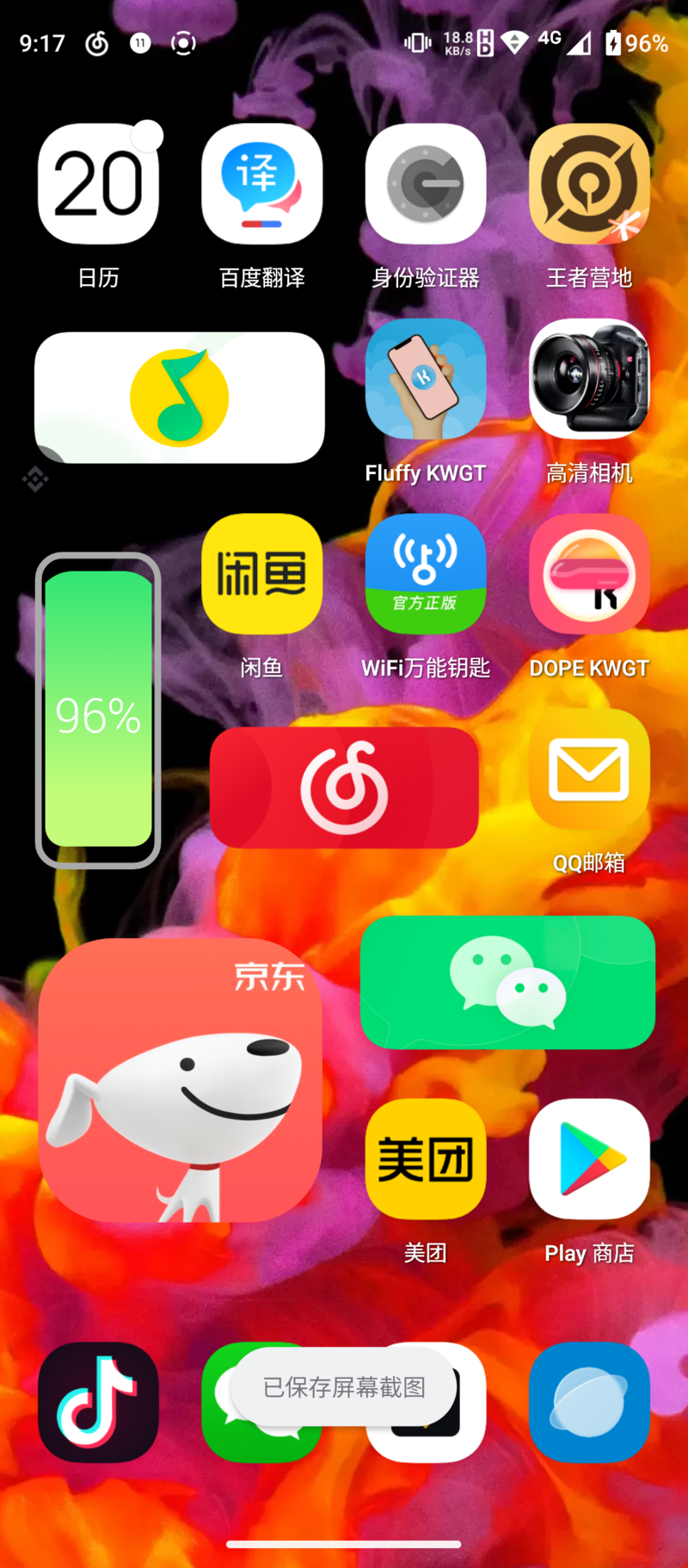
Task: Tap the 96% battery widget
Action: [98, 710]
